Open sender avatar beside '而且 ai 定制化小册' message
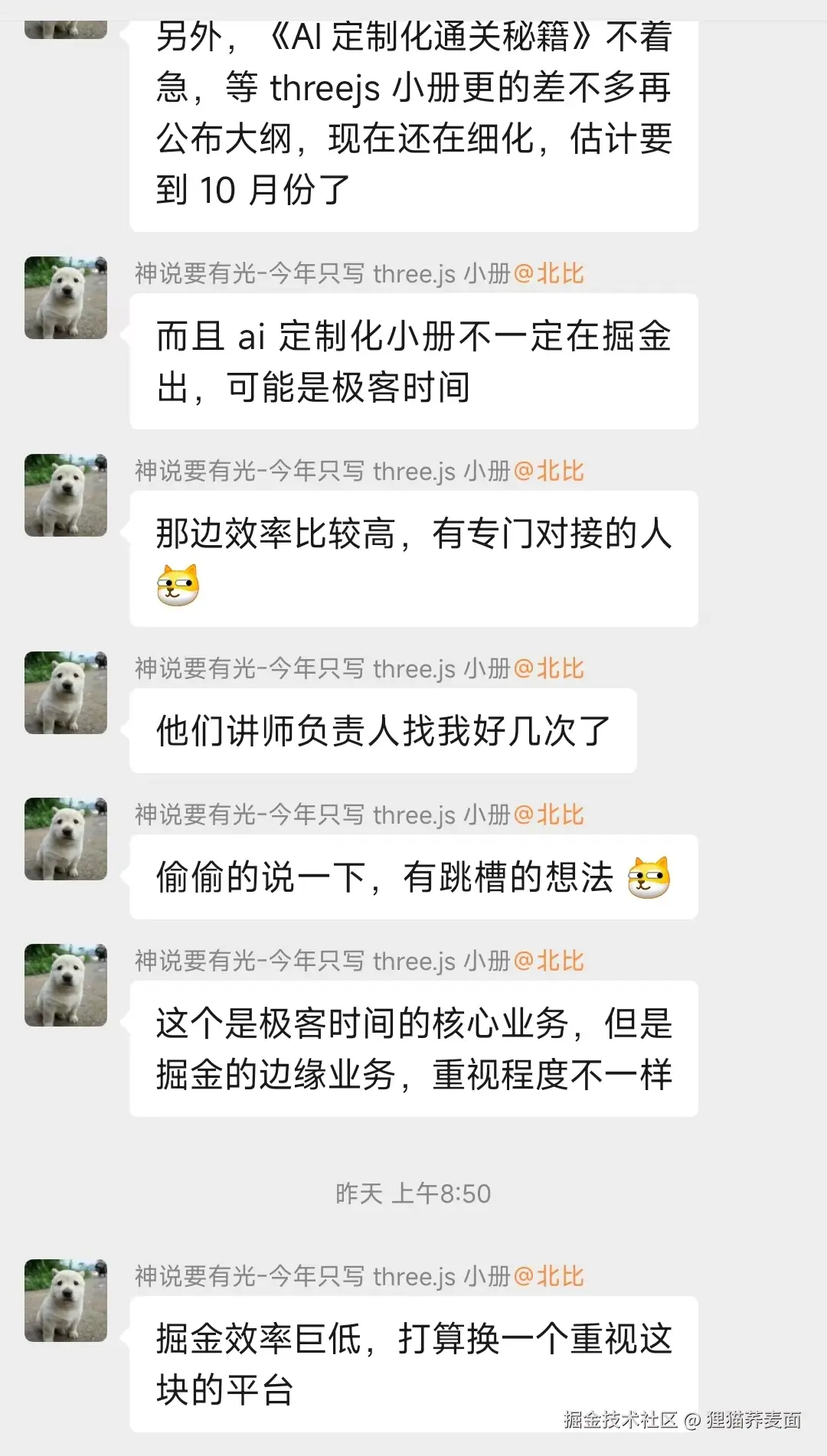Image resolution: width=827 pixels, height=1456 pixels. click(66, 298)
